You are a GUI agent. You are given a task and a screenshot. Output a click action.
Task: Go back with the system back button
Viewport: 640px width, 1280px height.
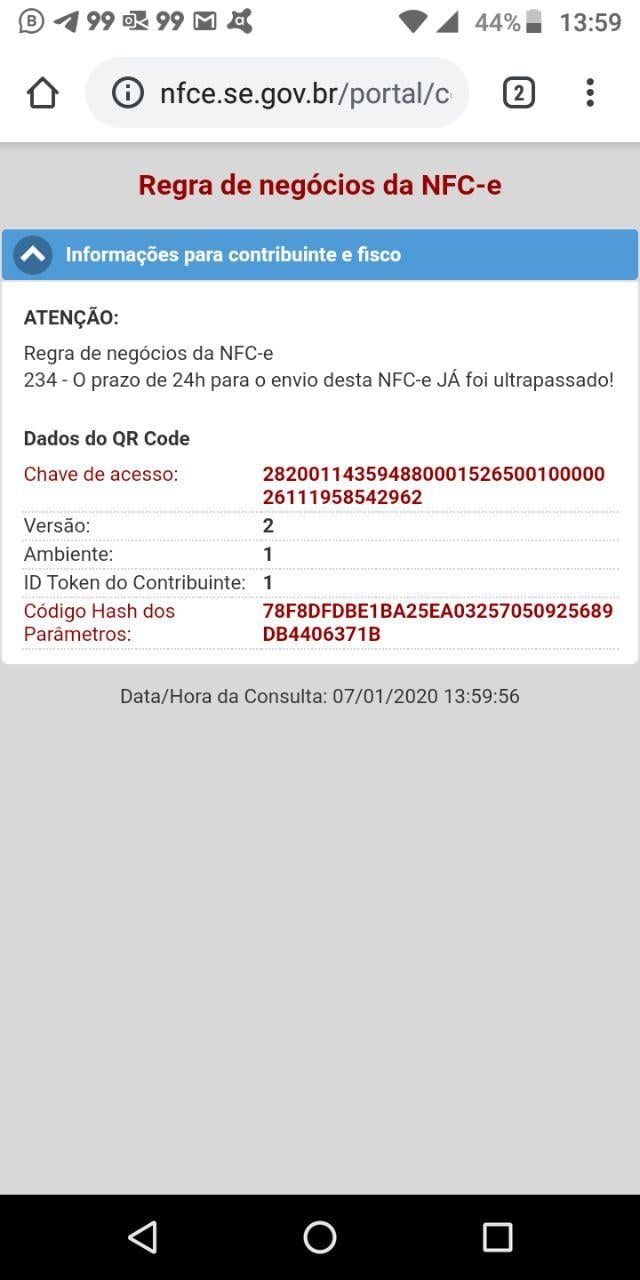(143, 1237)
